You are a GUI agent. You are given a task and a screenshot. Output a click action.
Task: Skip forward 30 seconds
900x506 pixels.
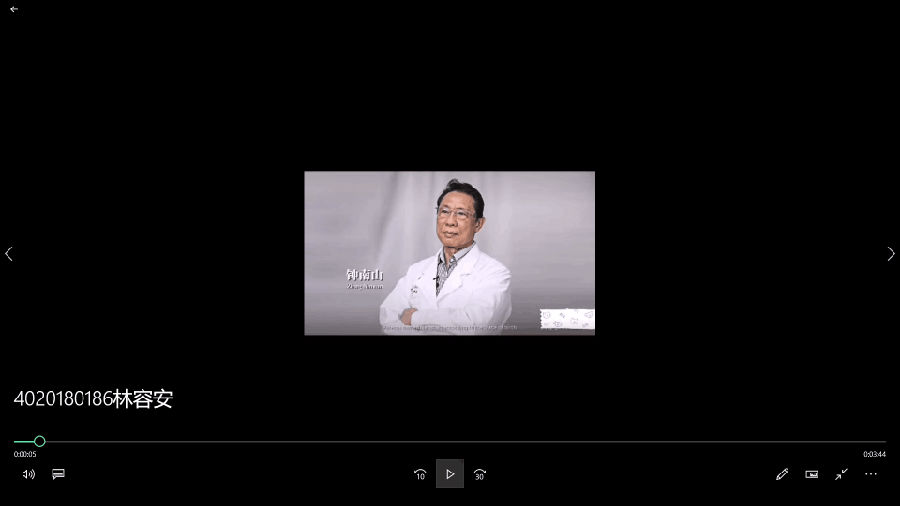coord(480,474)
